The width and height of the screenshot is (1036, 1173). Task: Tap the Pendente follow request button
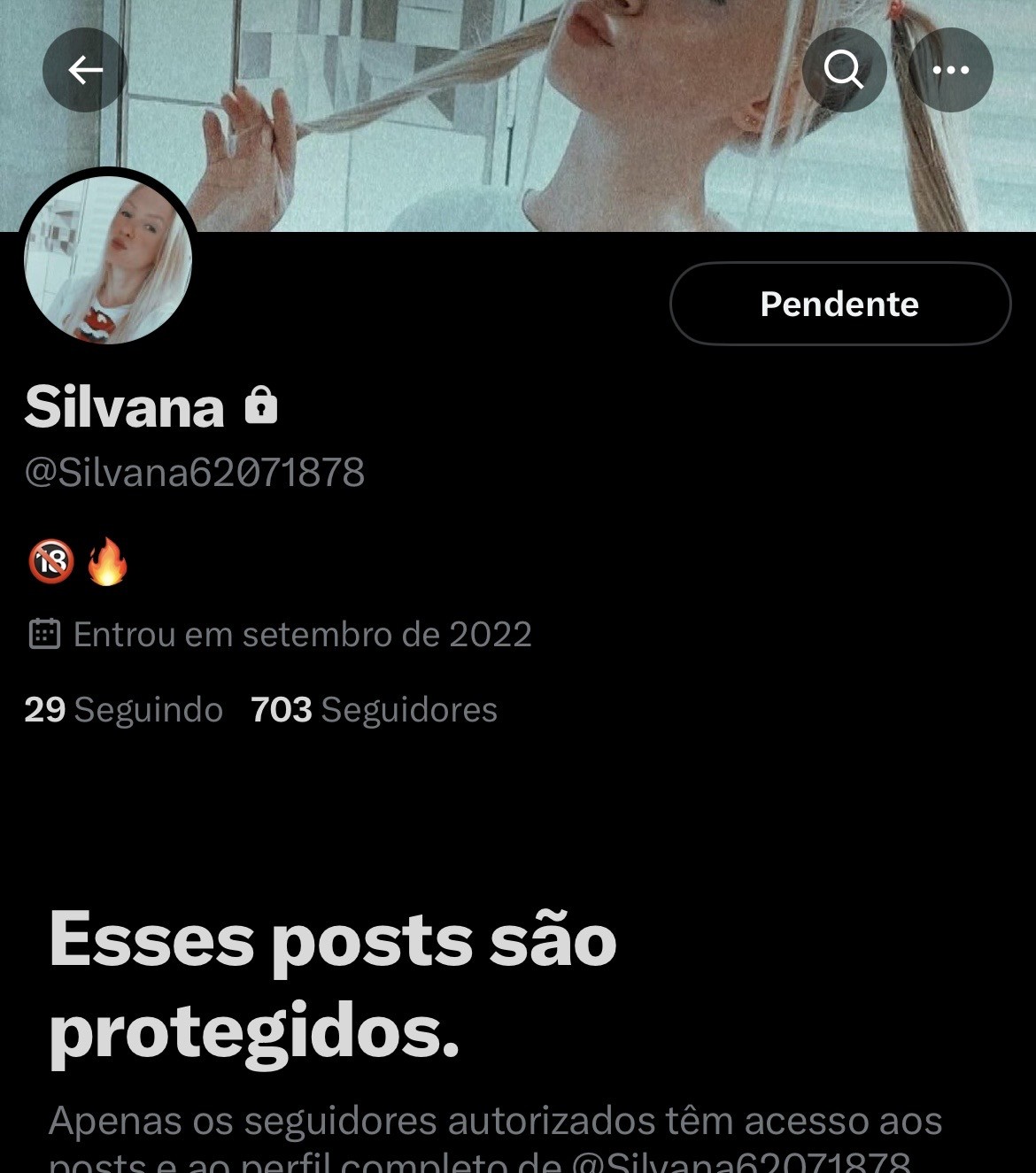(x=839, y=304)
